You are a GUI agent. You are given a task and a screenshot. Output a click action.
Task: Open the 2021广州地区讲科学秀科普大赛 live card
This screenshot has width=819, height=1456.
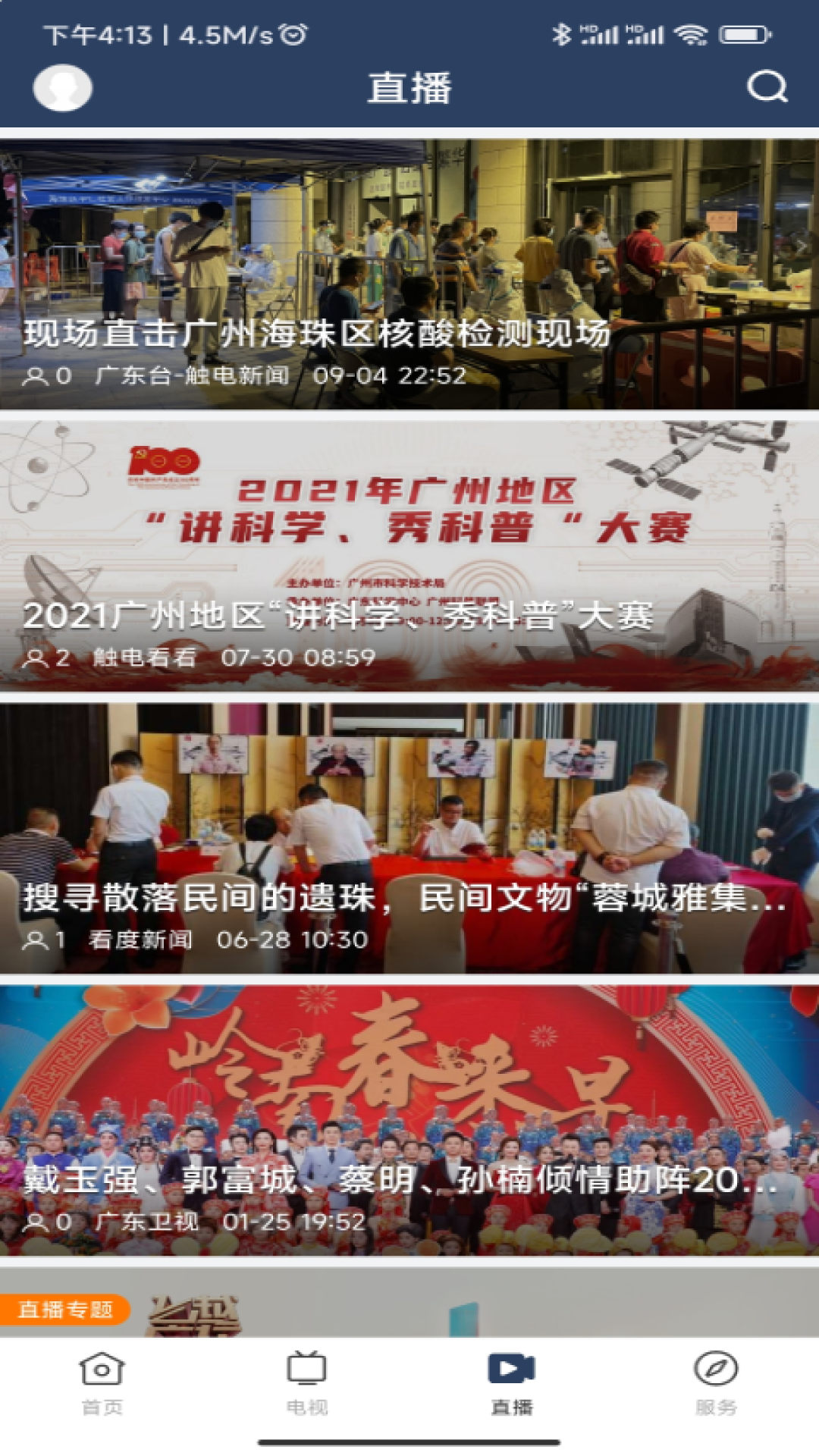click(x=409, y=556)
